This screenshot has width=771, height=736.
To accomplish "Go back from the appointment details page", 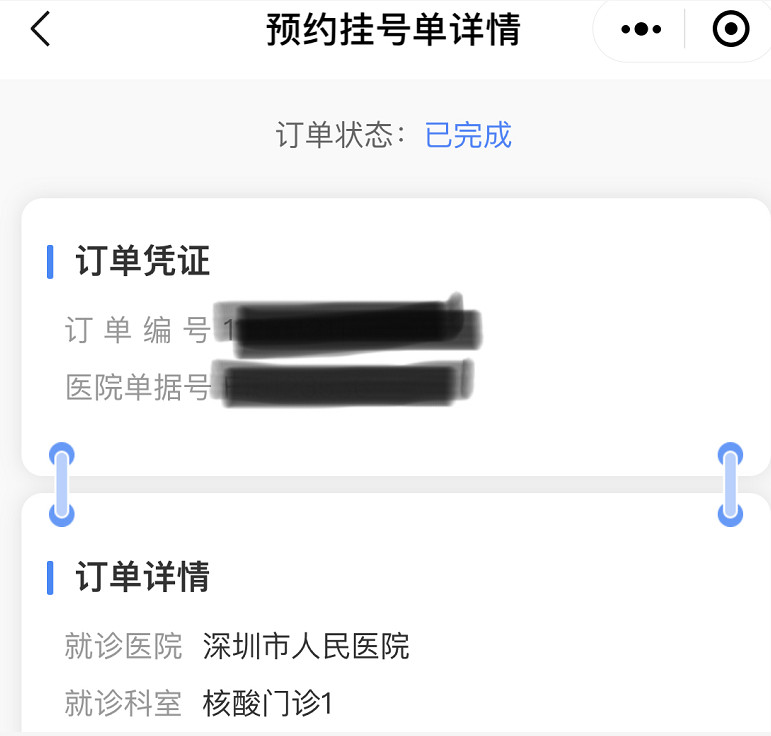I will coord(40,30).
